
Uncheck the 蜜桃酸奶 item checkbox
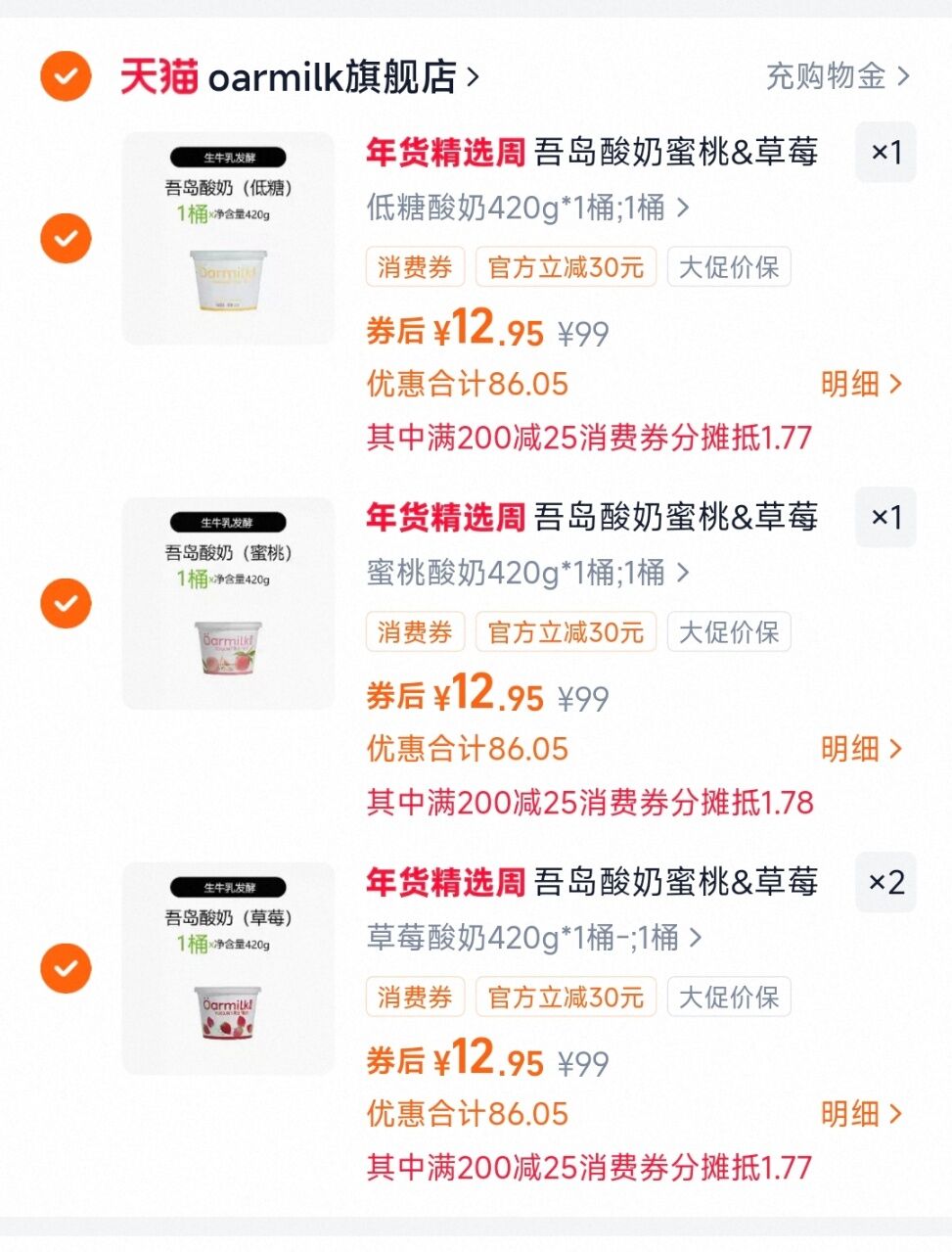[x=66, y=603]
